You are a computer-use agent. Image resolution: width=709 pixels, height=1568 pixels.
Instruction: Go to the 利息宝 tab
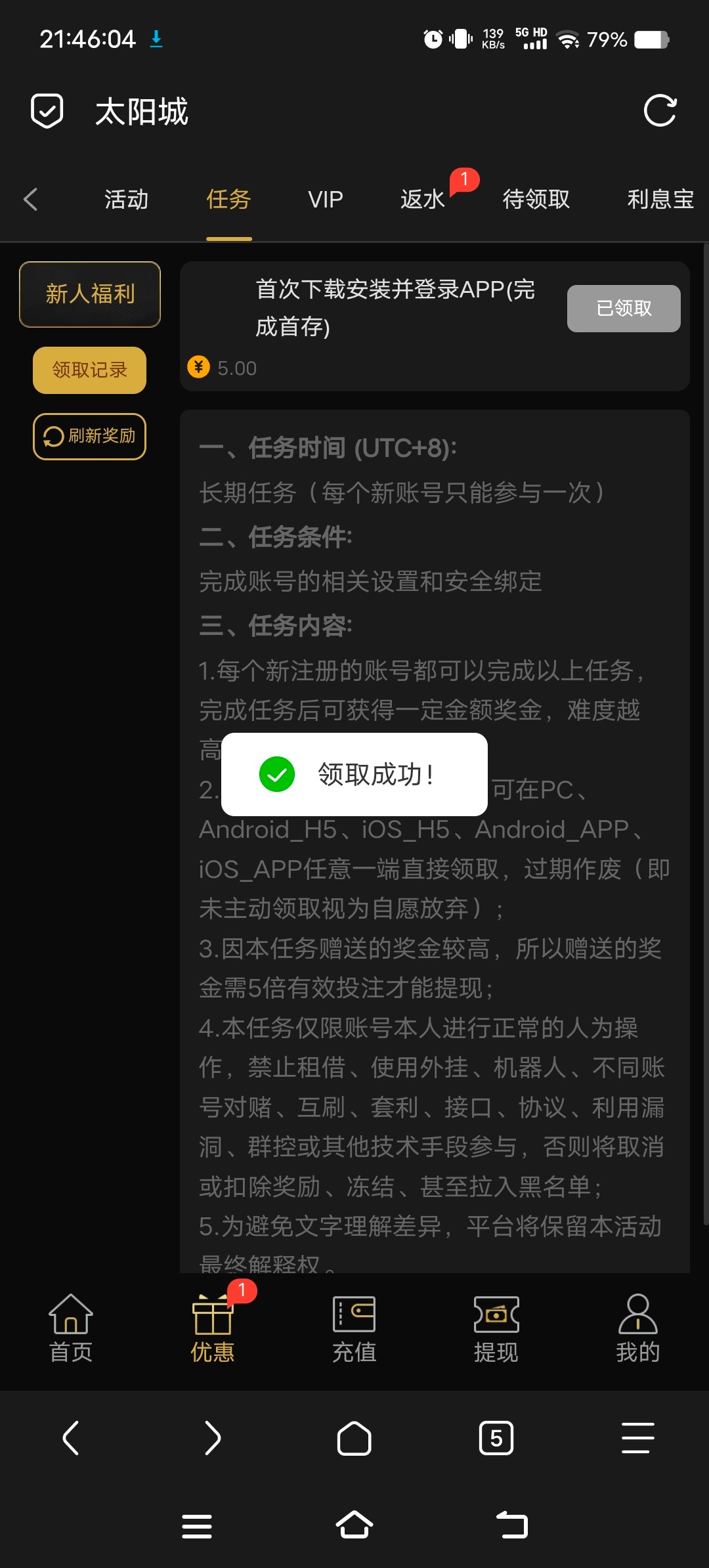coord(660,199)
